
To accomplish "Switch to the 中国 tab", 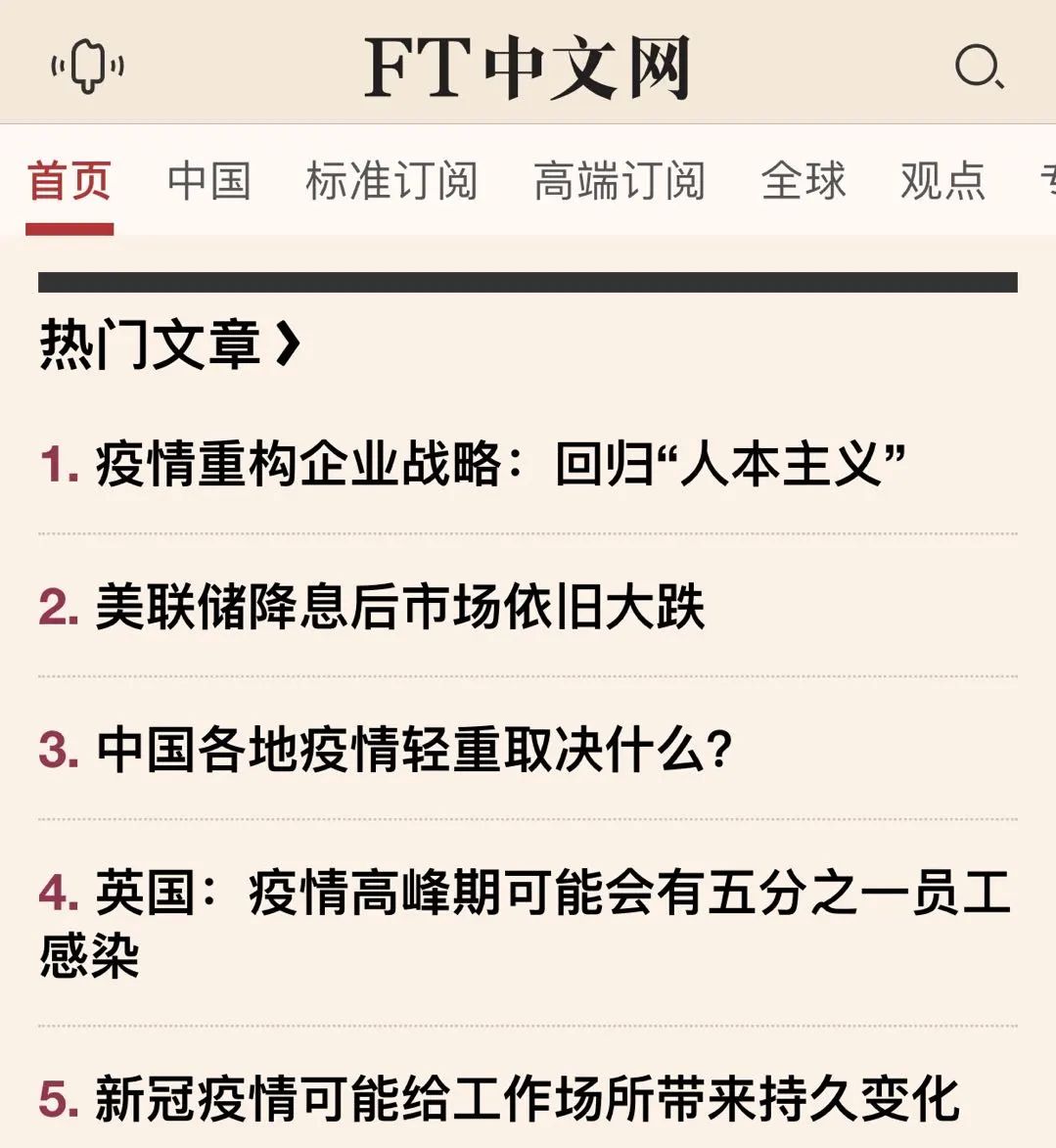I will [208, 181].
